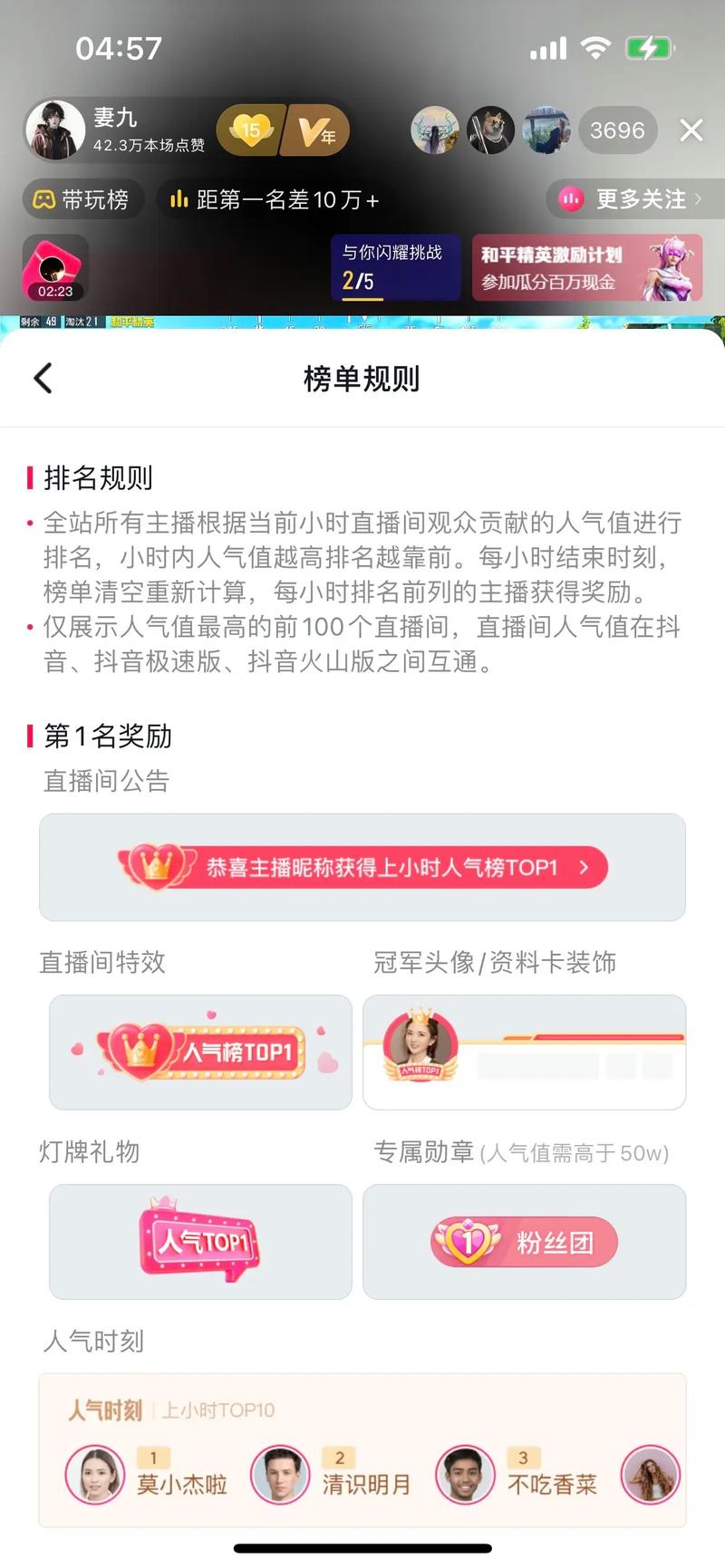Click the bar chart icon on 距第一名差10万+

click(x=178, y=198)
